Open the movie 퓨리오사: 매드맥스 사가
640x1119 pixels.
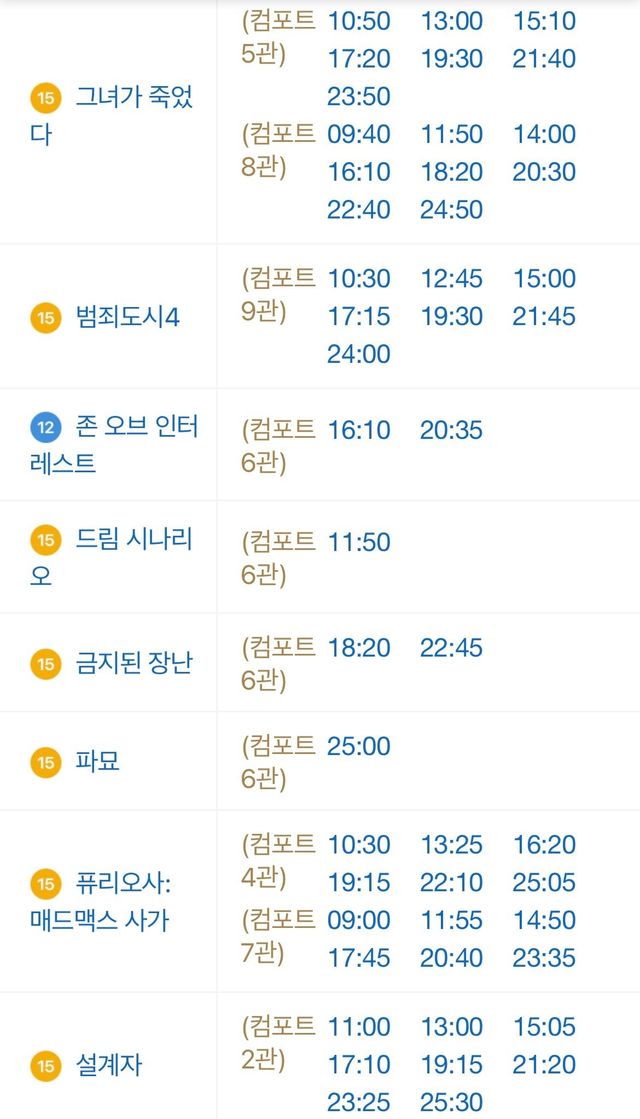[101, 902]
